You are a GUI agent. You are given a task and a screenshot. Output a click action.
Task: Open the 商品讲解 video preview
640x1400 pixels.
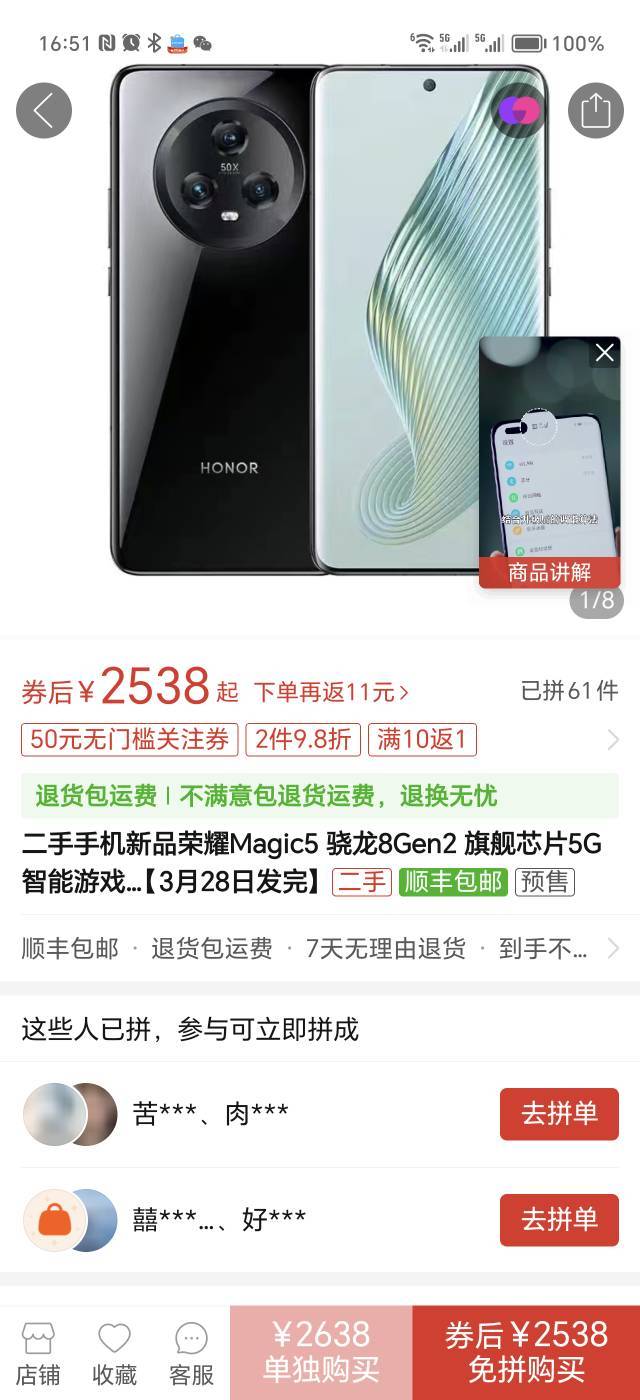(549, 462)
